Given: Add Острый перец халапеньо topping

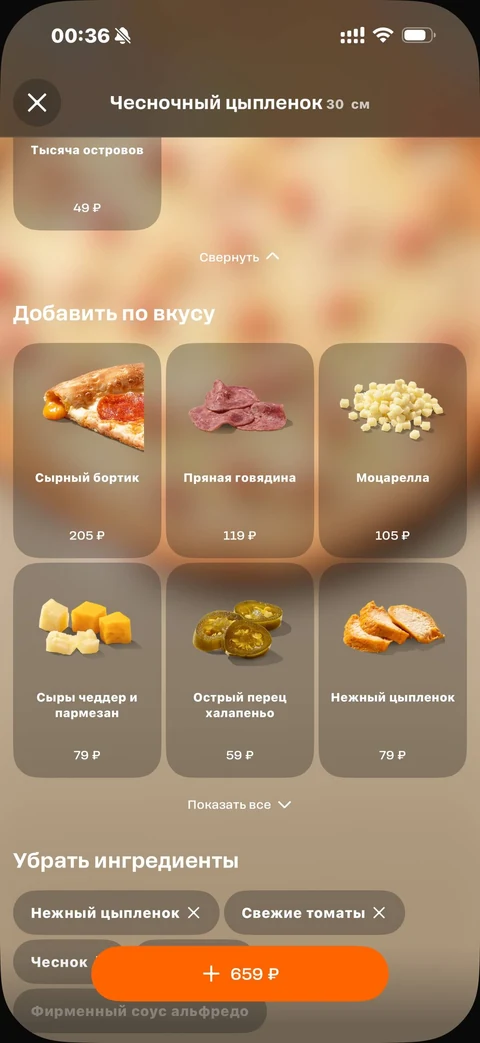Looking at the screenshot, I should pyautogui.click(x=240, y=670).
